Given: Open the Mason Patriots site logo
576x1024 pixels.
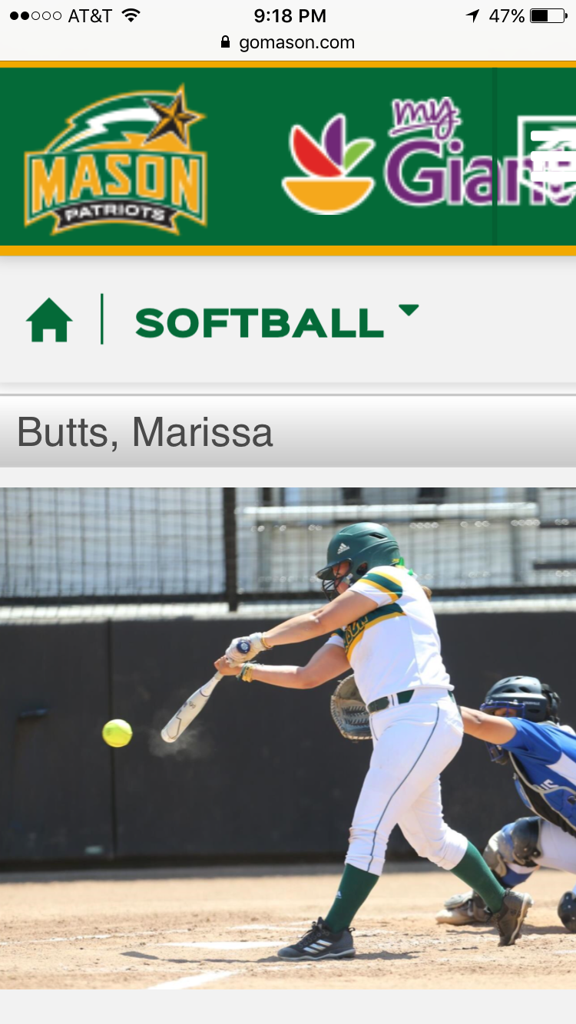Looking at the screenshot, I should pyautogui.click(x=116, y=159).
